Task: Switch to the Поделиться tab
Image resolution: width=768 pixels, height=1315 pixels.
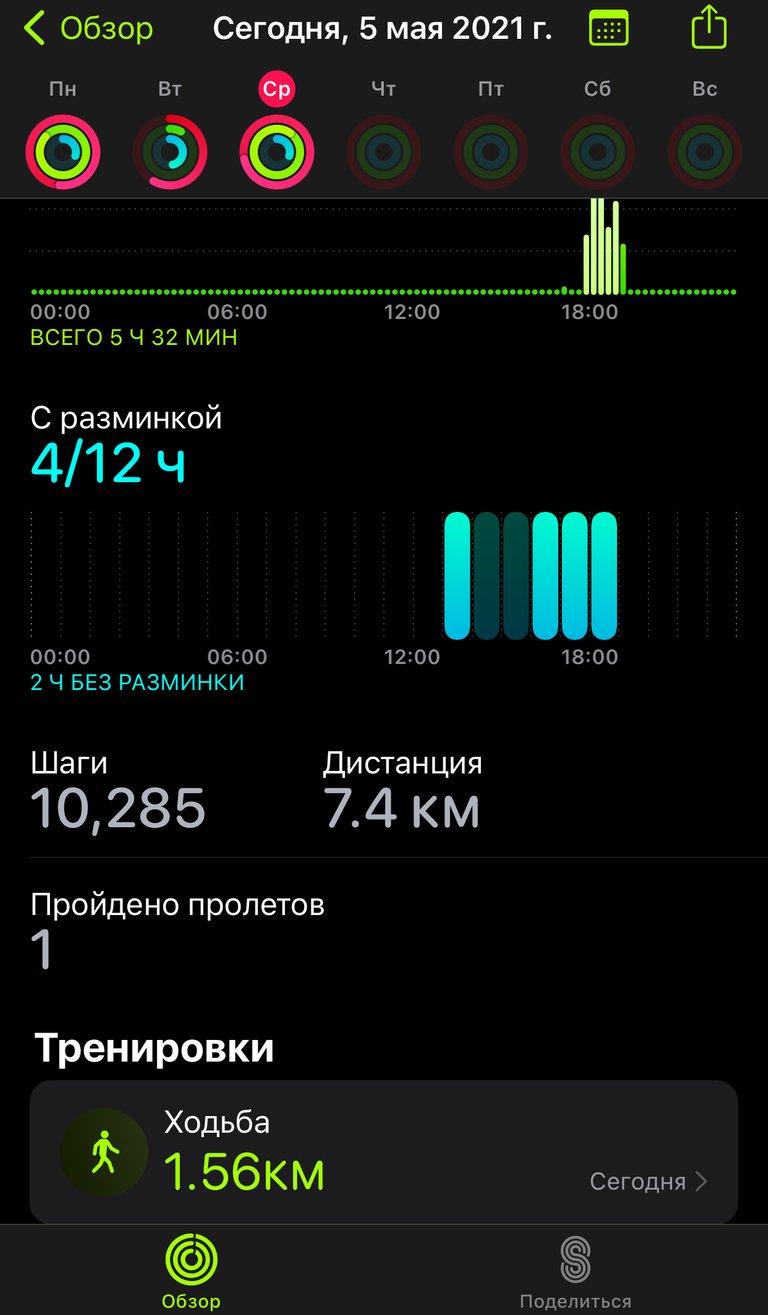Action: (x=575, y=1270)
